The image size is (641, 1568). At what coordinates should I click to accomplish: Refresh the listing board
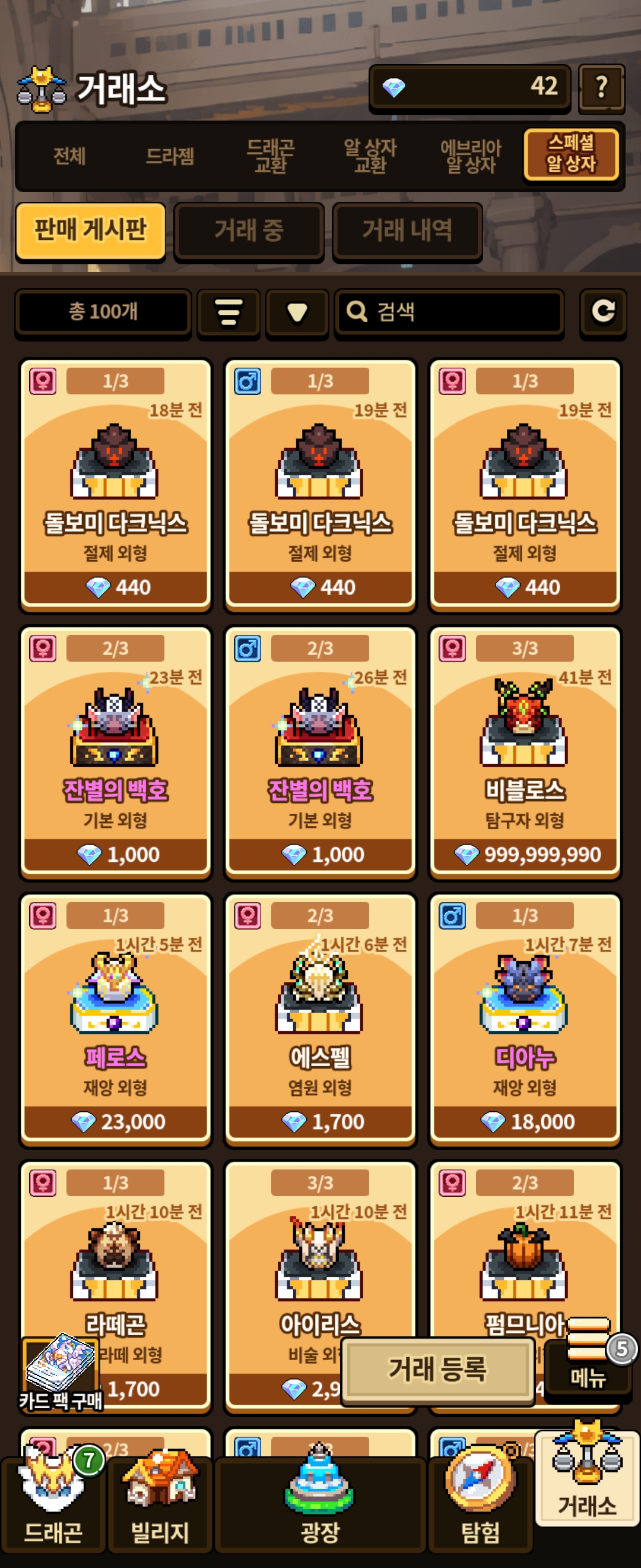coord(602,312)
